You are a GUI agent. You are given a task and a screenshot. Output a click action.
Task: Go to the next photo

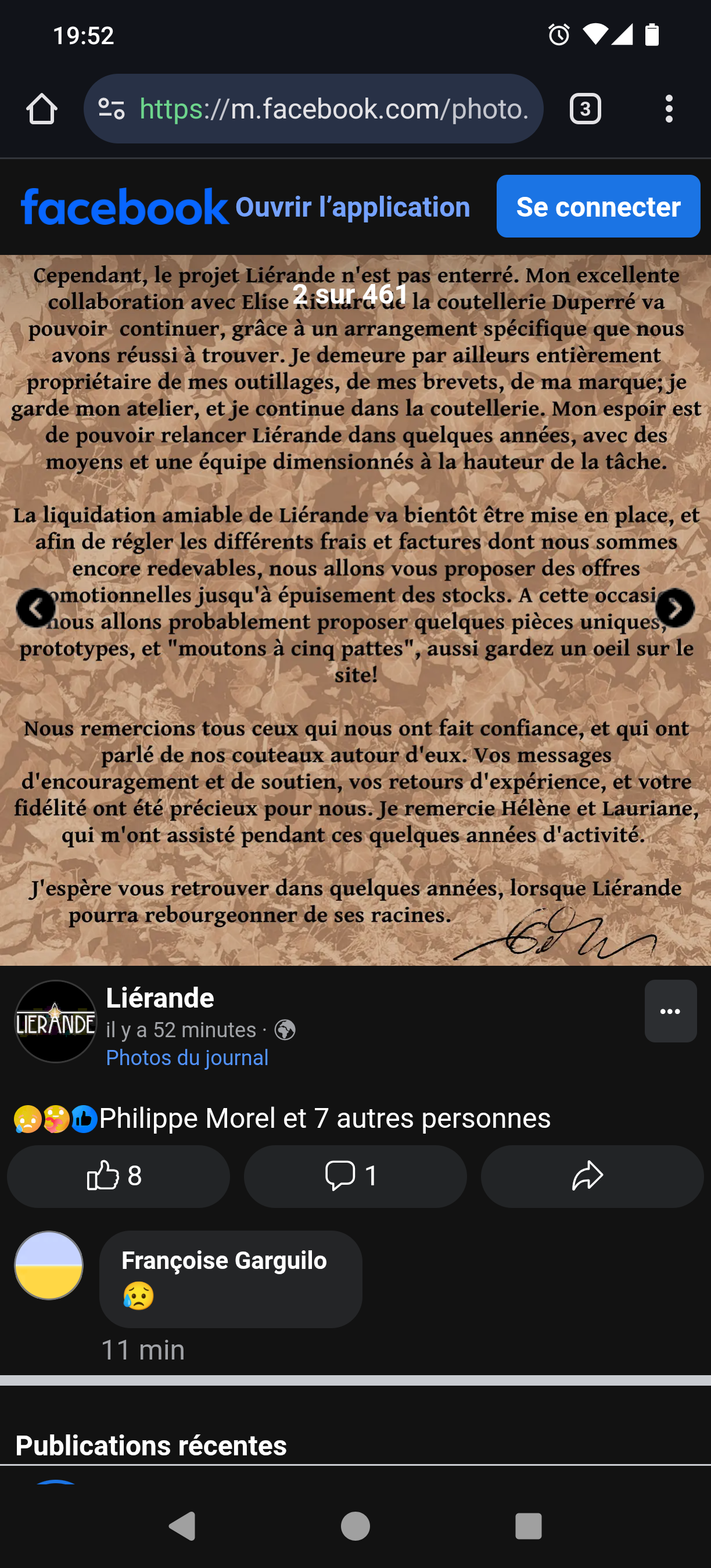tap(674, 607)
